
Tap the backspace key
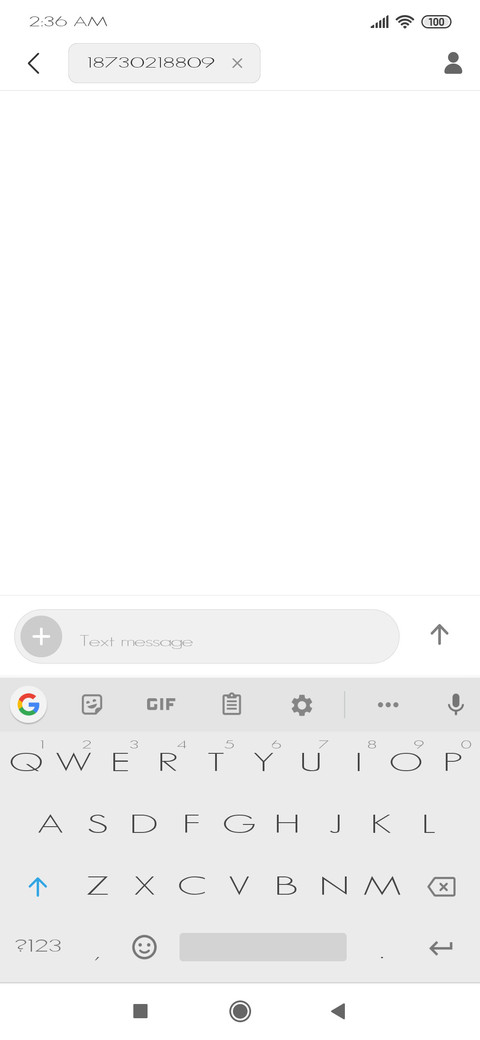442,887
